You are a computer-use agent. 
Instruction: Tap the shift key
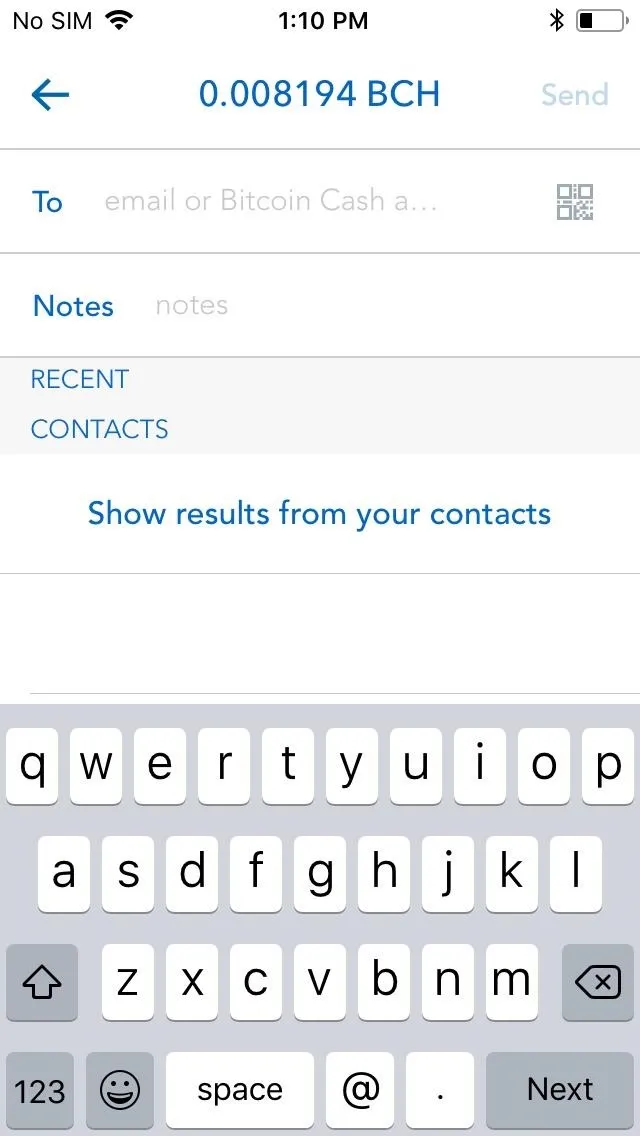(42, 982)
